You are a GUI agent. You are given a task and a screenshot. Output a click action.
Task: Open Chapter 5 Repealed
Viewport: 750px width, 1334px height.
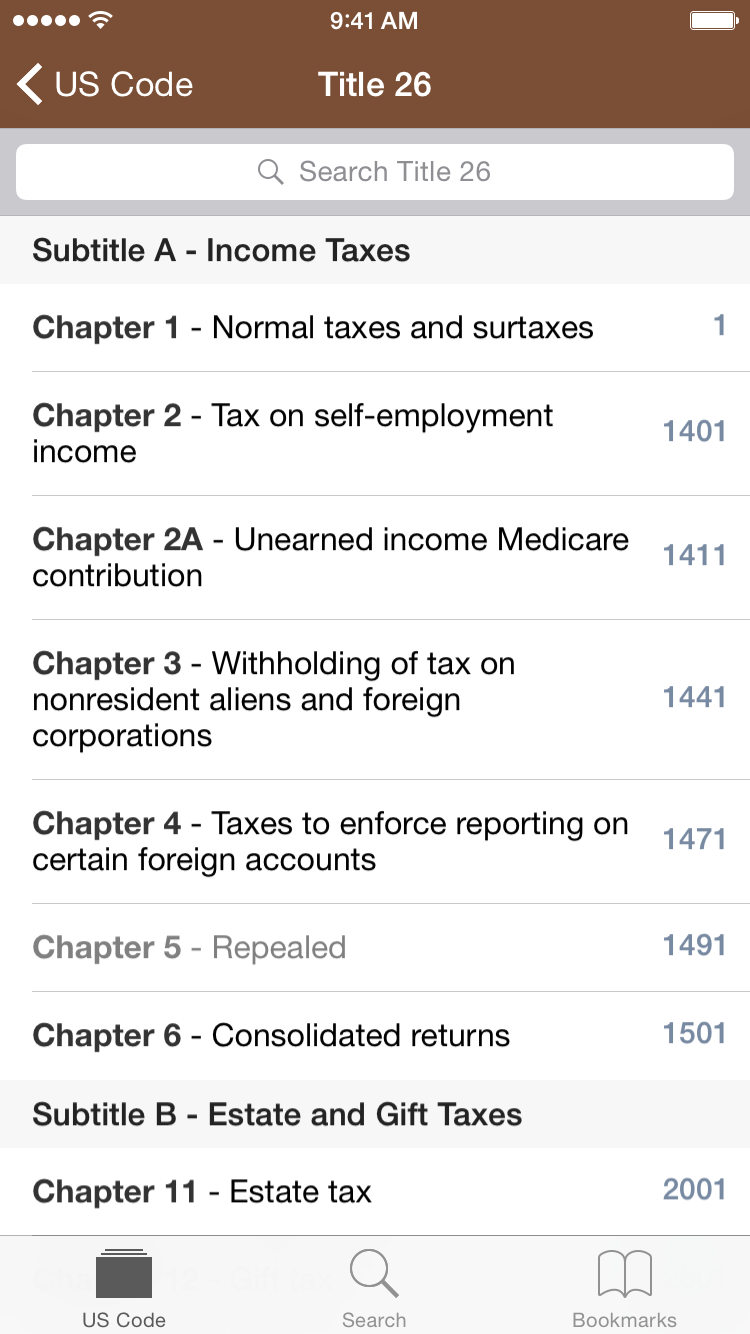coord(375,948)
